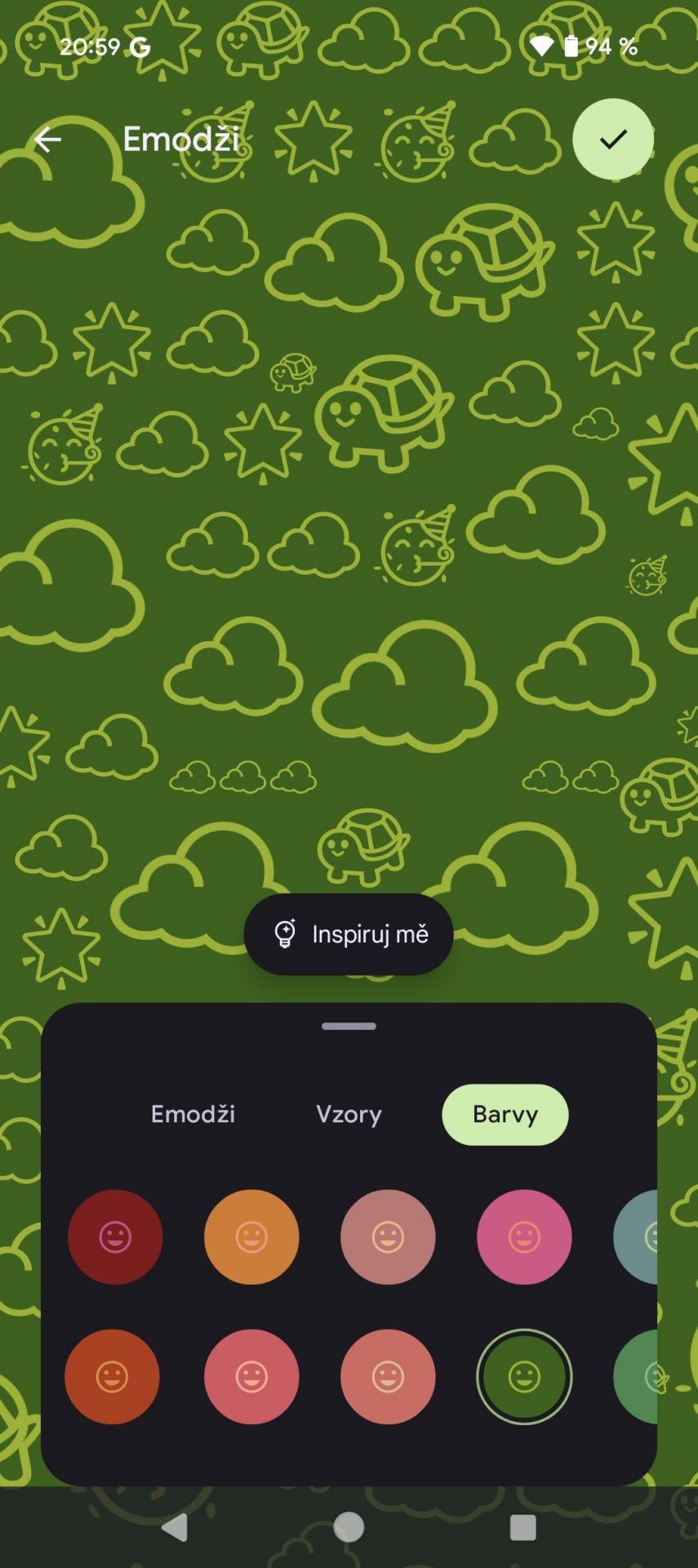
Task: Tap the bottom sheet drag handle
Action: click(349, 1026)
